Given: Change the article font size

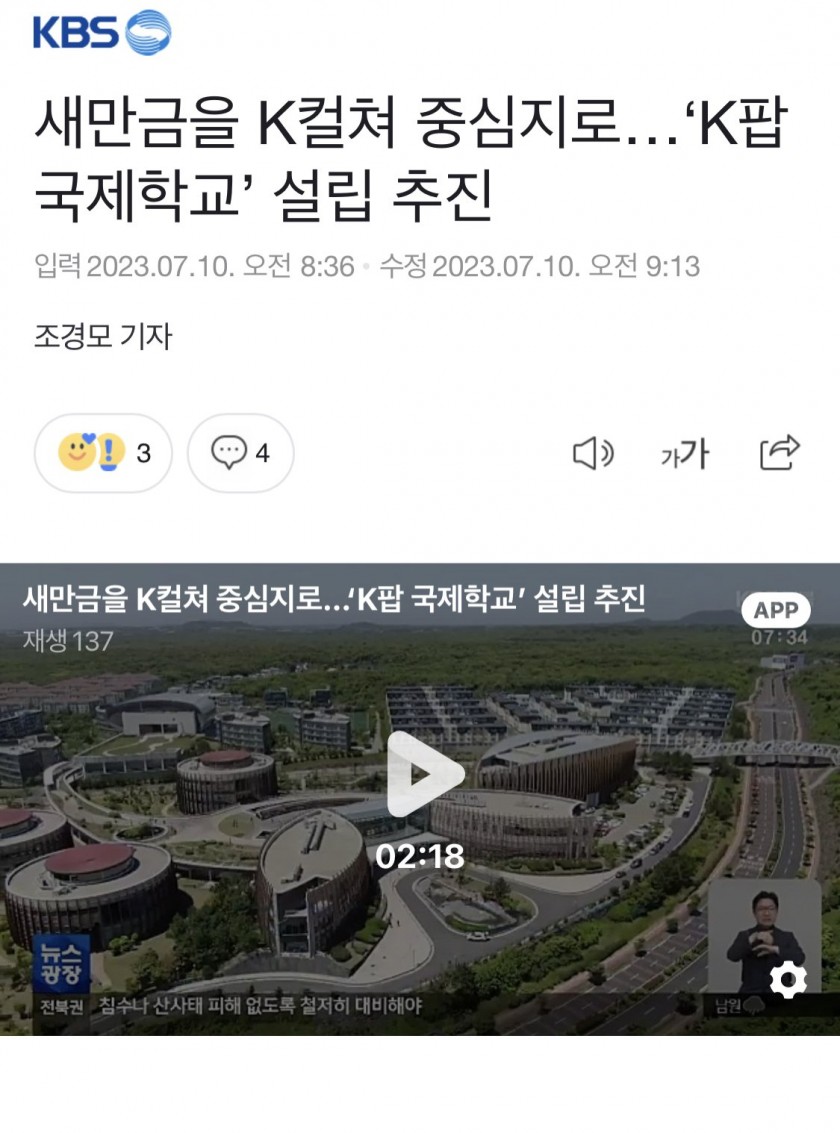Looking at the screenshot, I should 685,454.
